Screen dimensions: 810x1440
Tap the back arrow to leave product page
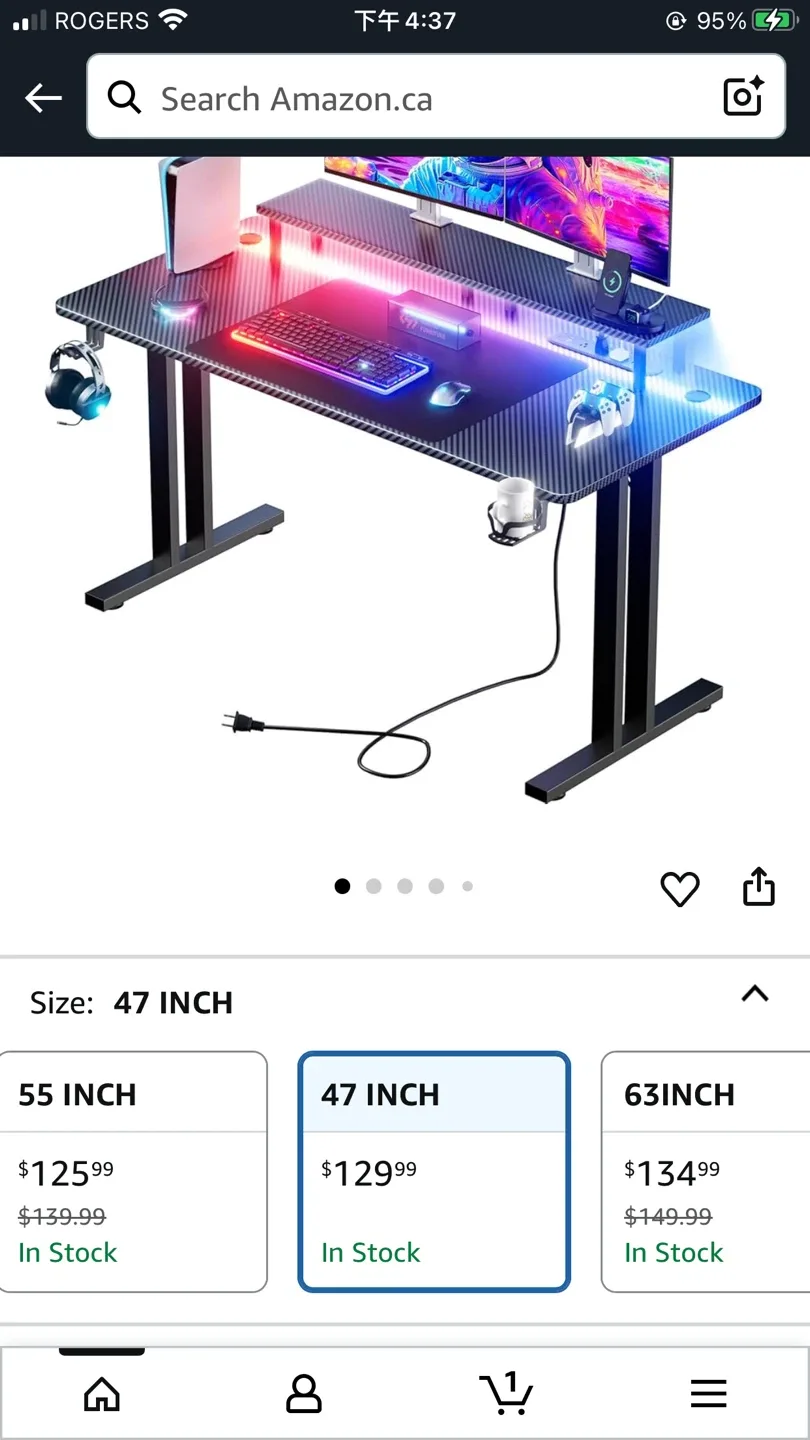(x=41, y=97)
